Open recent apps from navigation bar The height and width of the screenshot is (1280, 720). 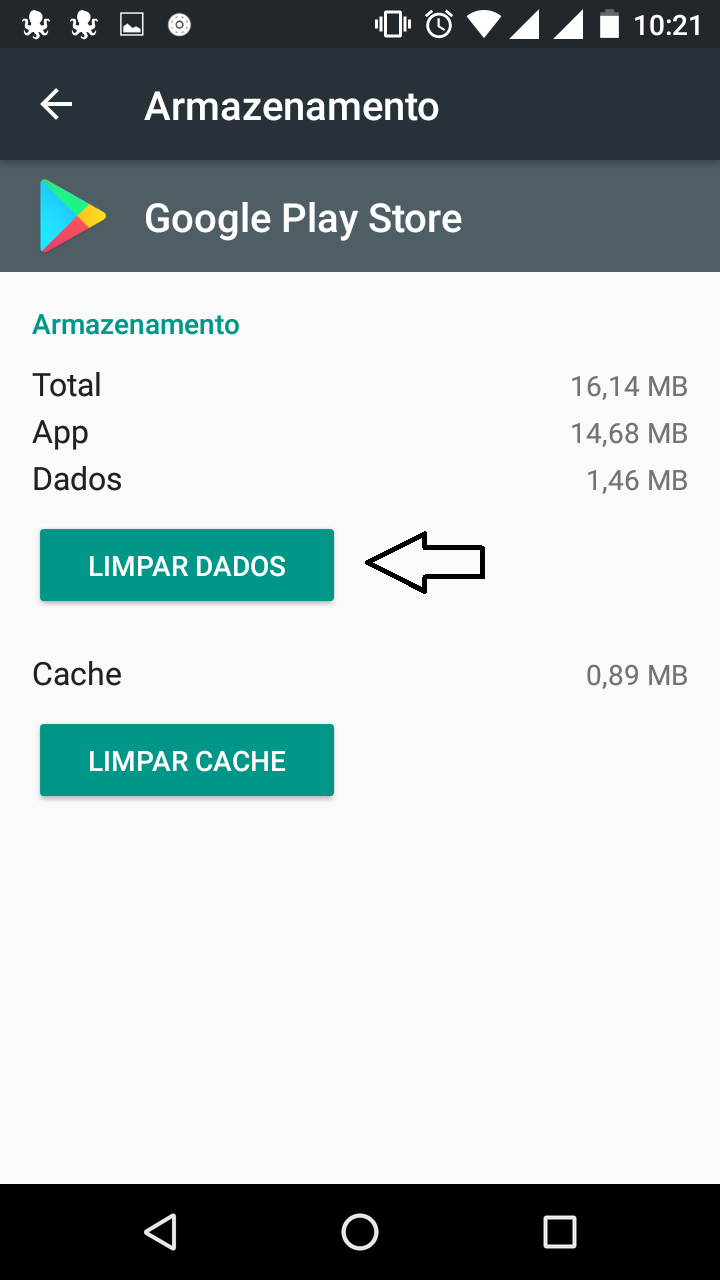click(x=560, y=1232)
